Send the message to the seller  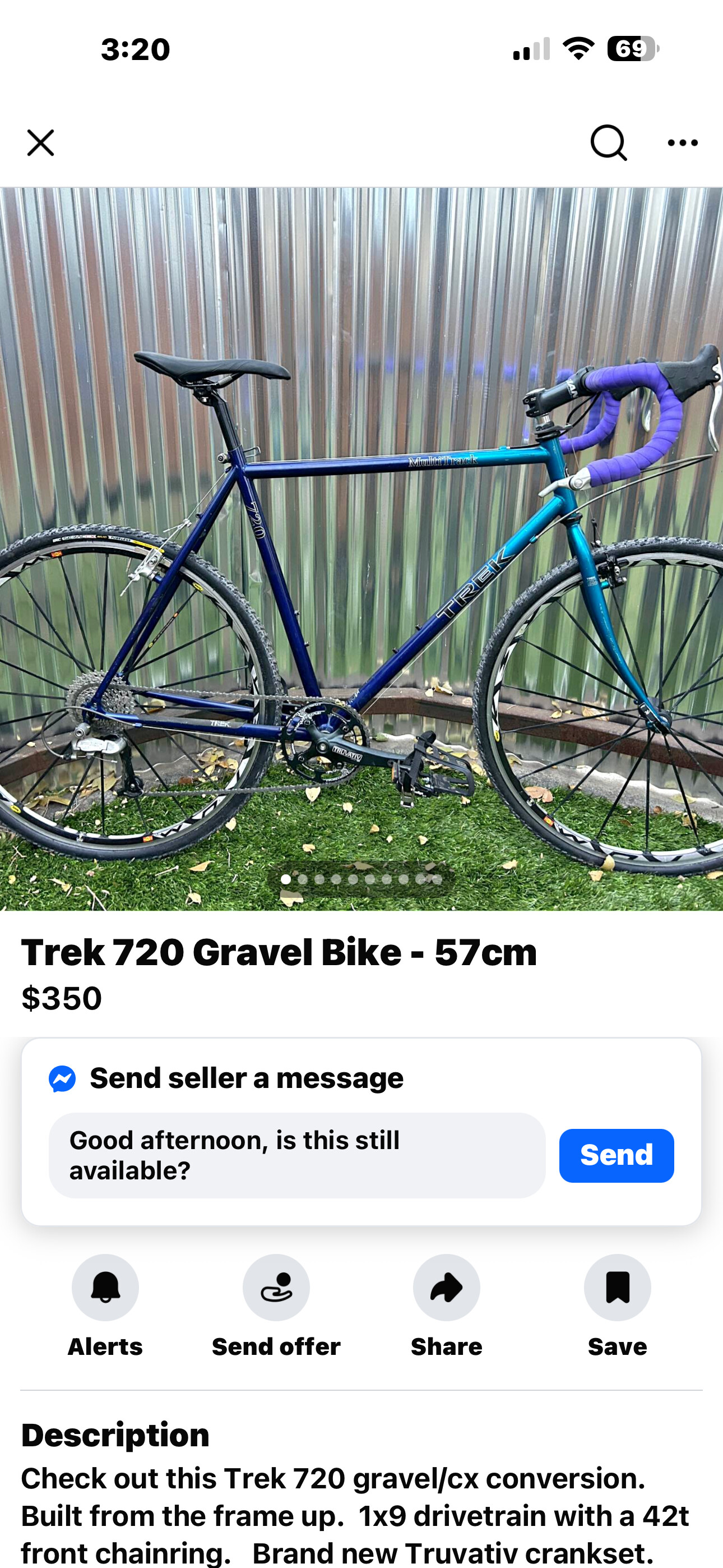coord(616,1155)
